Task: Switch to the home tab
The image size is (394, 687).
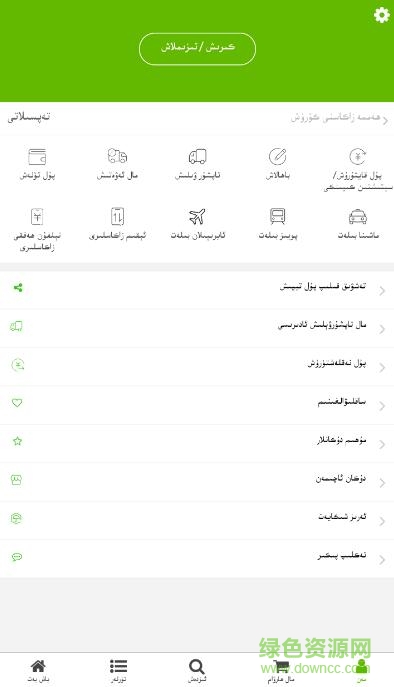Action: (39, 671)
